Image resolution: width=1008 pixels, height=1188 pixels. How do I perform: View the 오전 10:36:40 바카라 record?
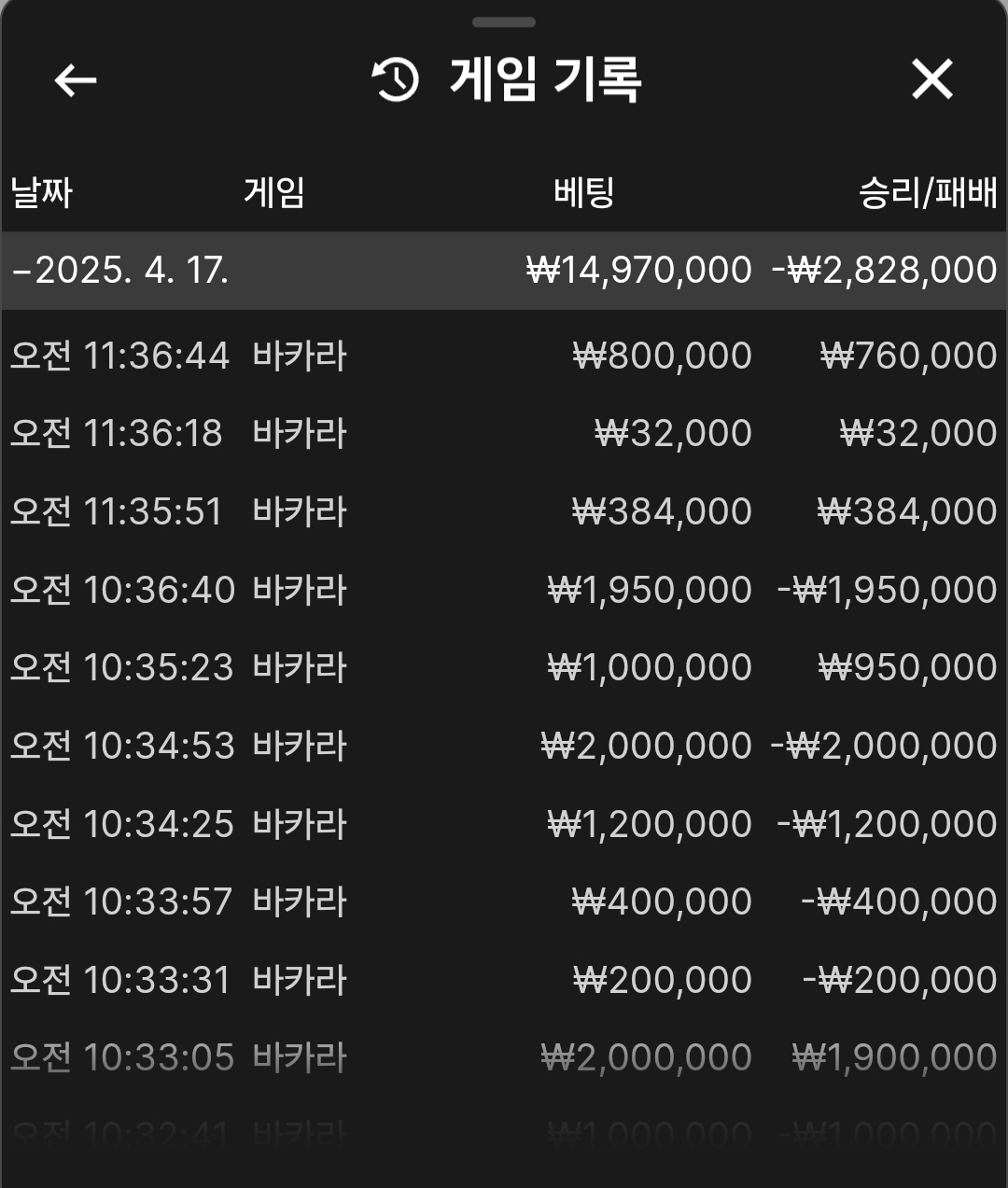click(504, 590)
